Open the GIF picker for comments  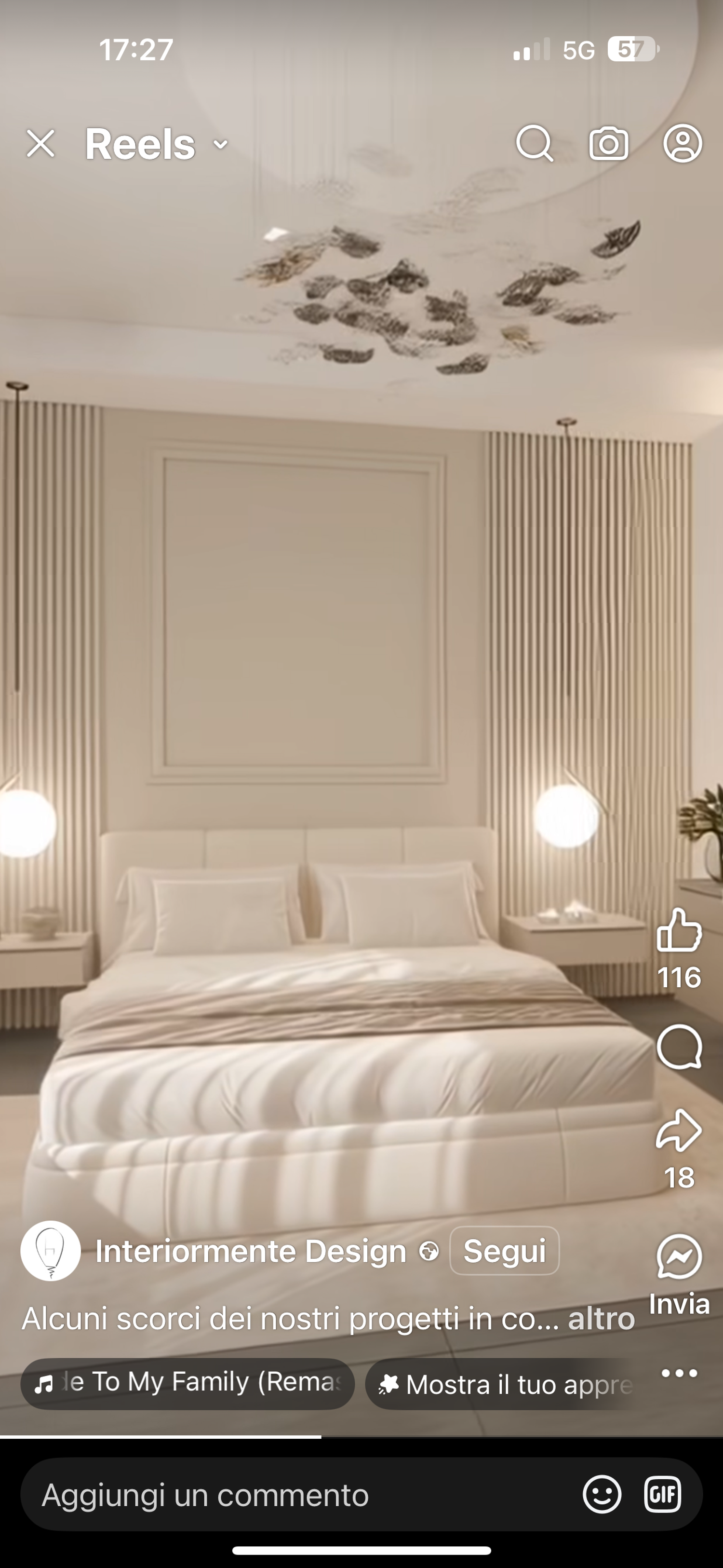point(662,1494)
